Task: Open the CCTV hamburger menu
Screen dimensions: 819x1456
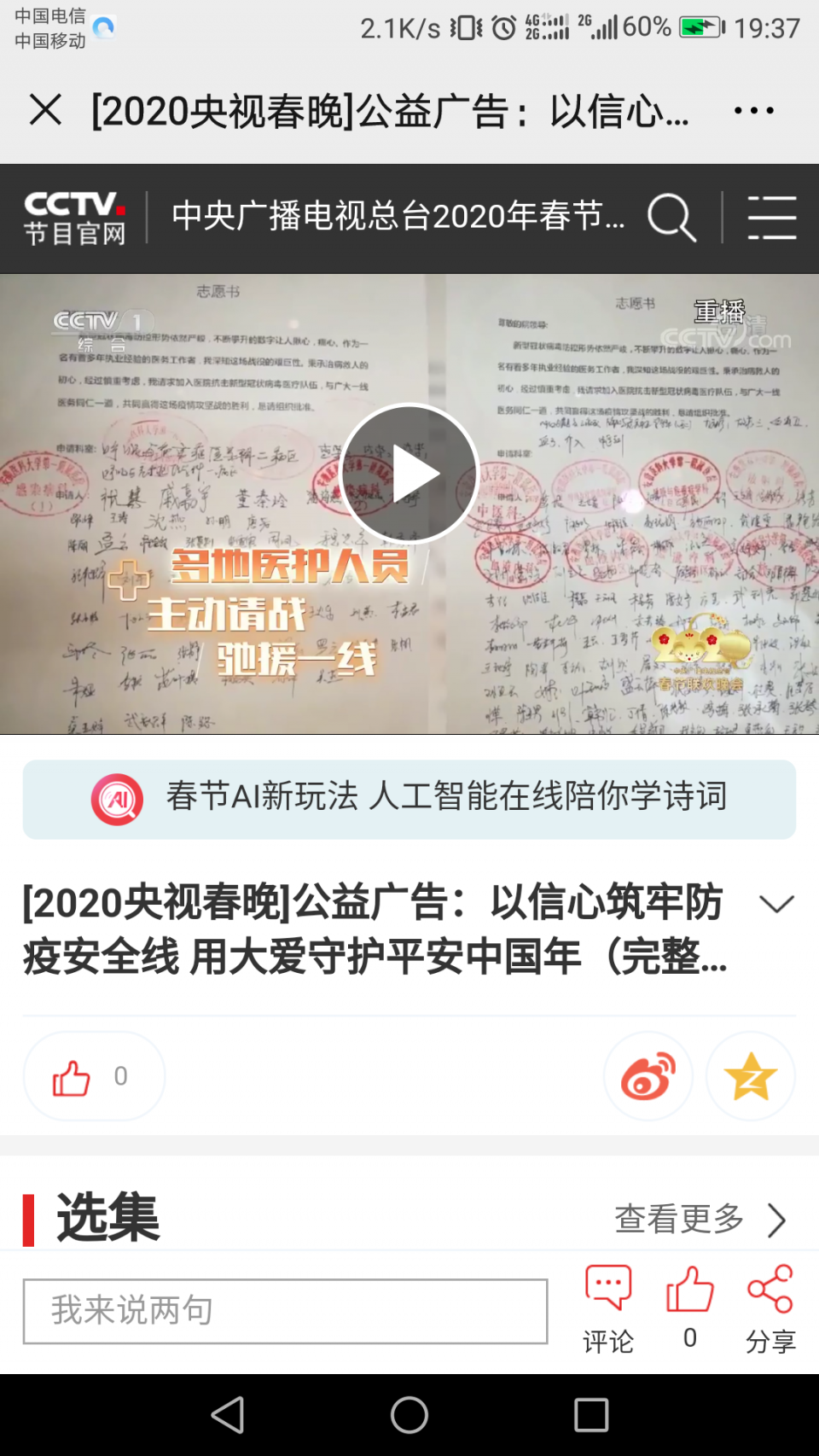Action: 771,218
